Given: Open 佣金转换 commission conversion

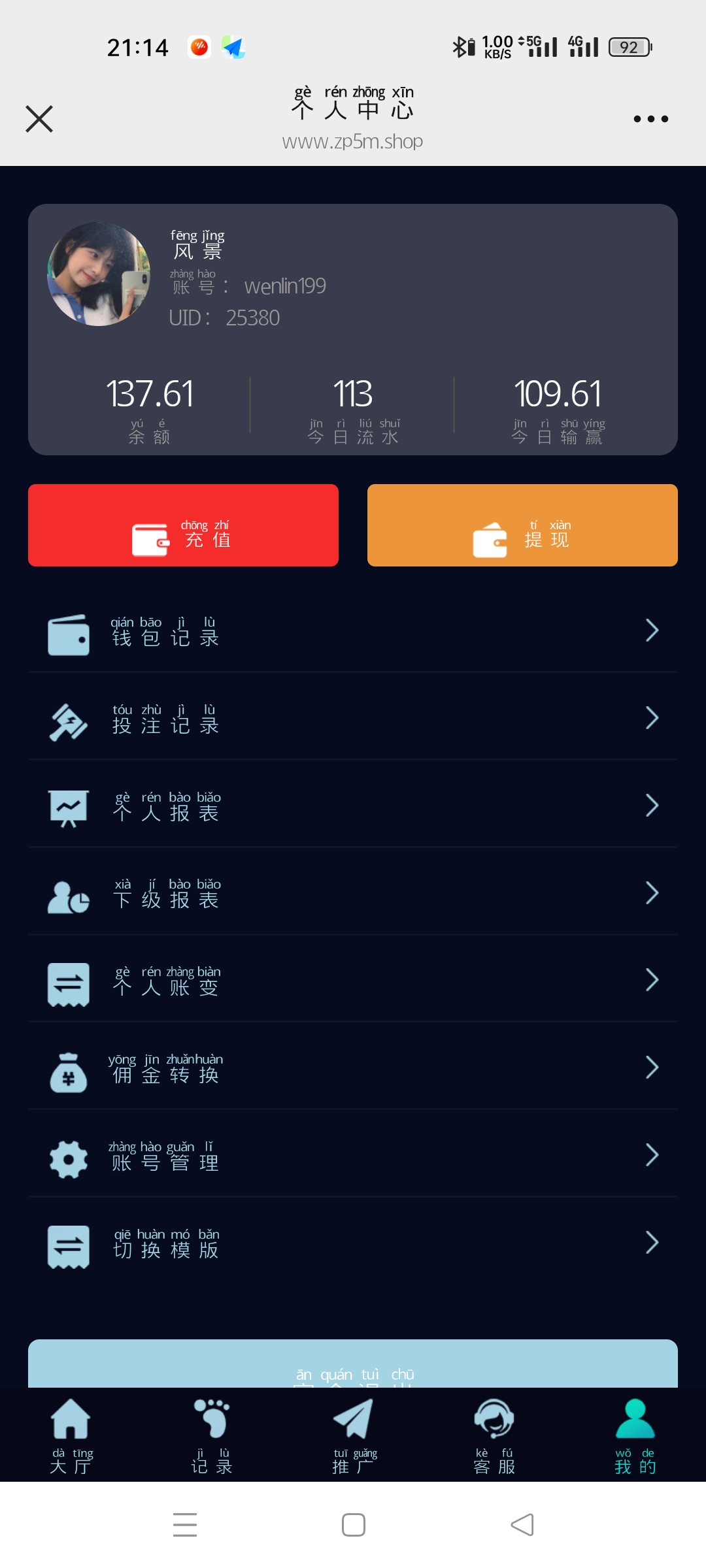Looking at the screenshot, I should (x=353, y=1068).
